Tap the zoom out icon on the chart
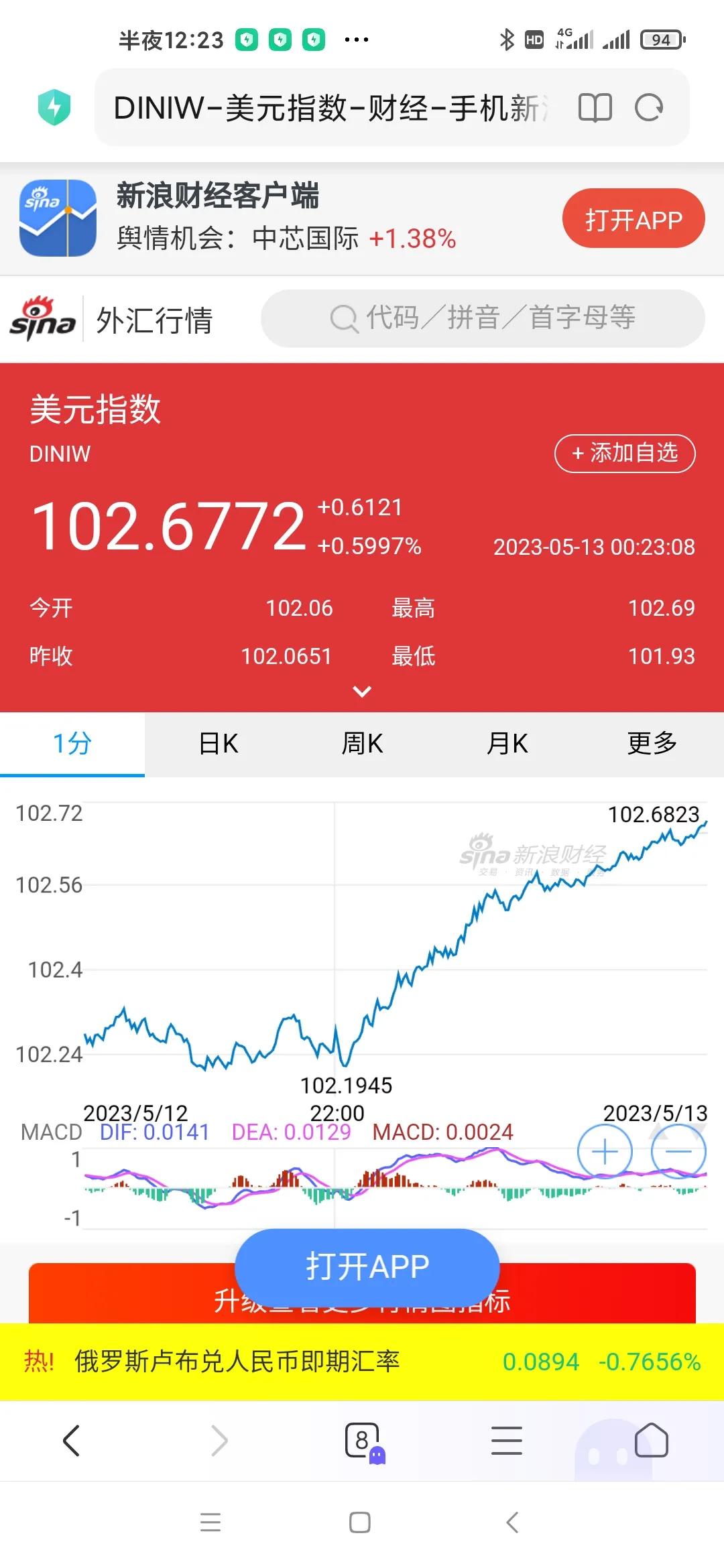 (677, 1151)
